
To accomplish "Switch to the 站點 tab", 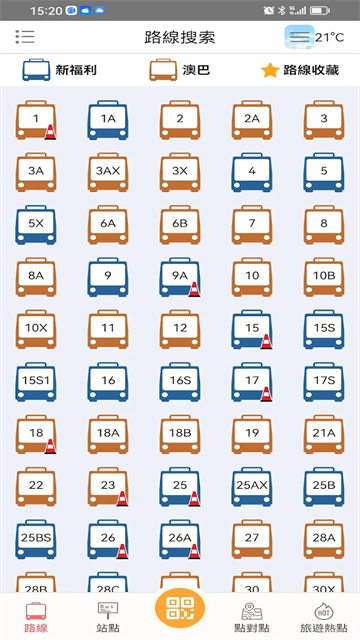I will (x=108, y=617).
